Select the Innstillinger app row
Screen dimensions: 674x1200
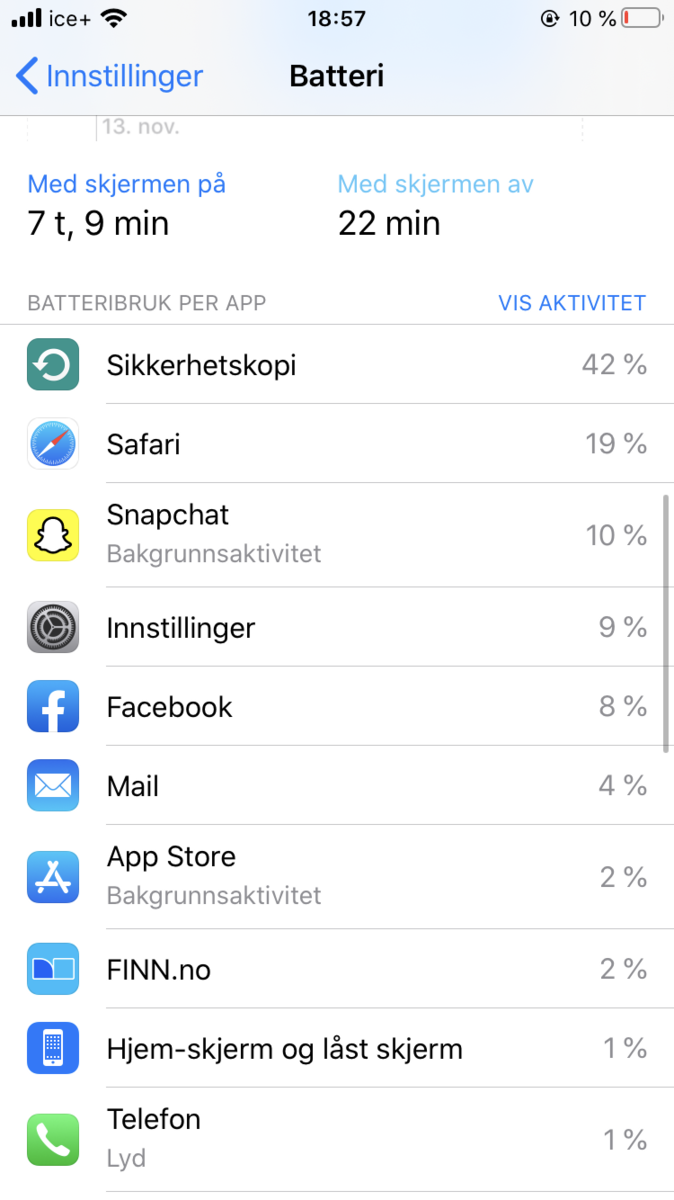click(x=337, y=627)
